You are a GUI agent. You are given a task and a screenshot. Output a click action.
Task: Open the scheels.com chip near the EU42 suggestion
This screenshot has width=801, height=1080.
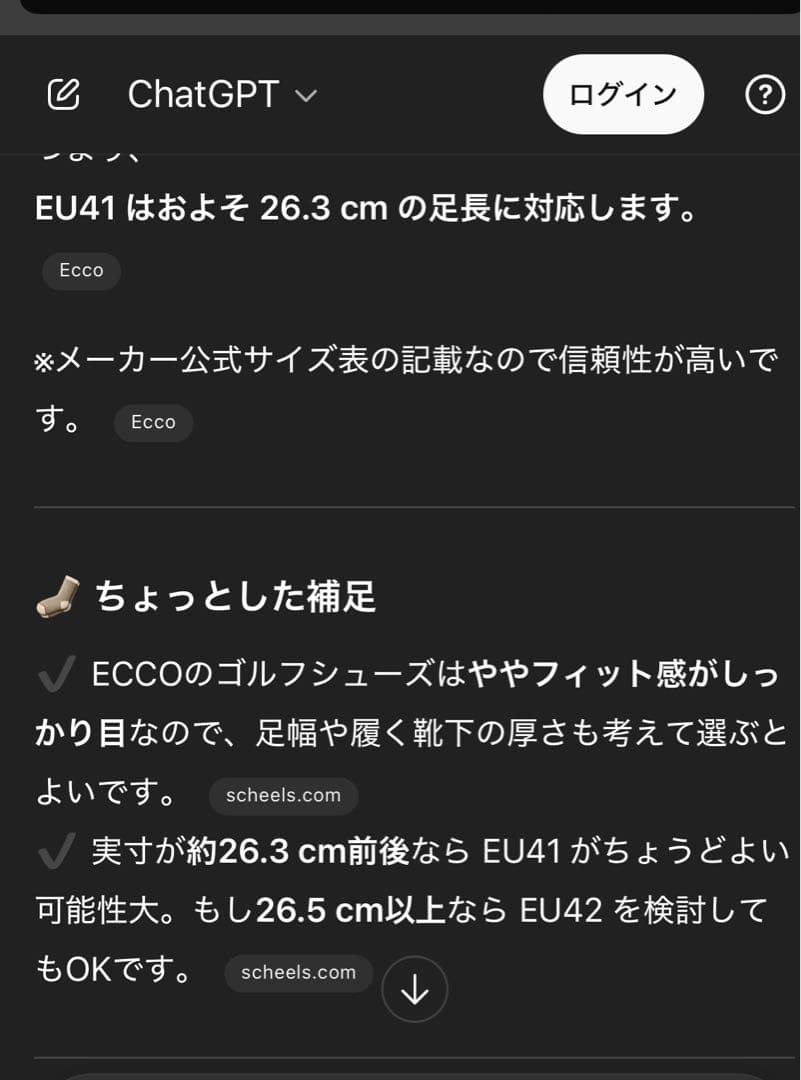tap(298, 972)
